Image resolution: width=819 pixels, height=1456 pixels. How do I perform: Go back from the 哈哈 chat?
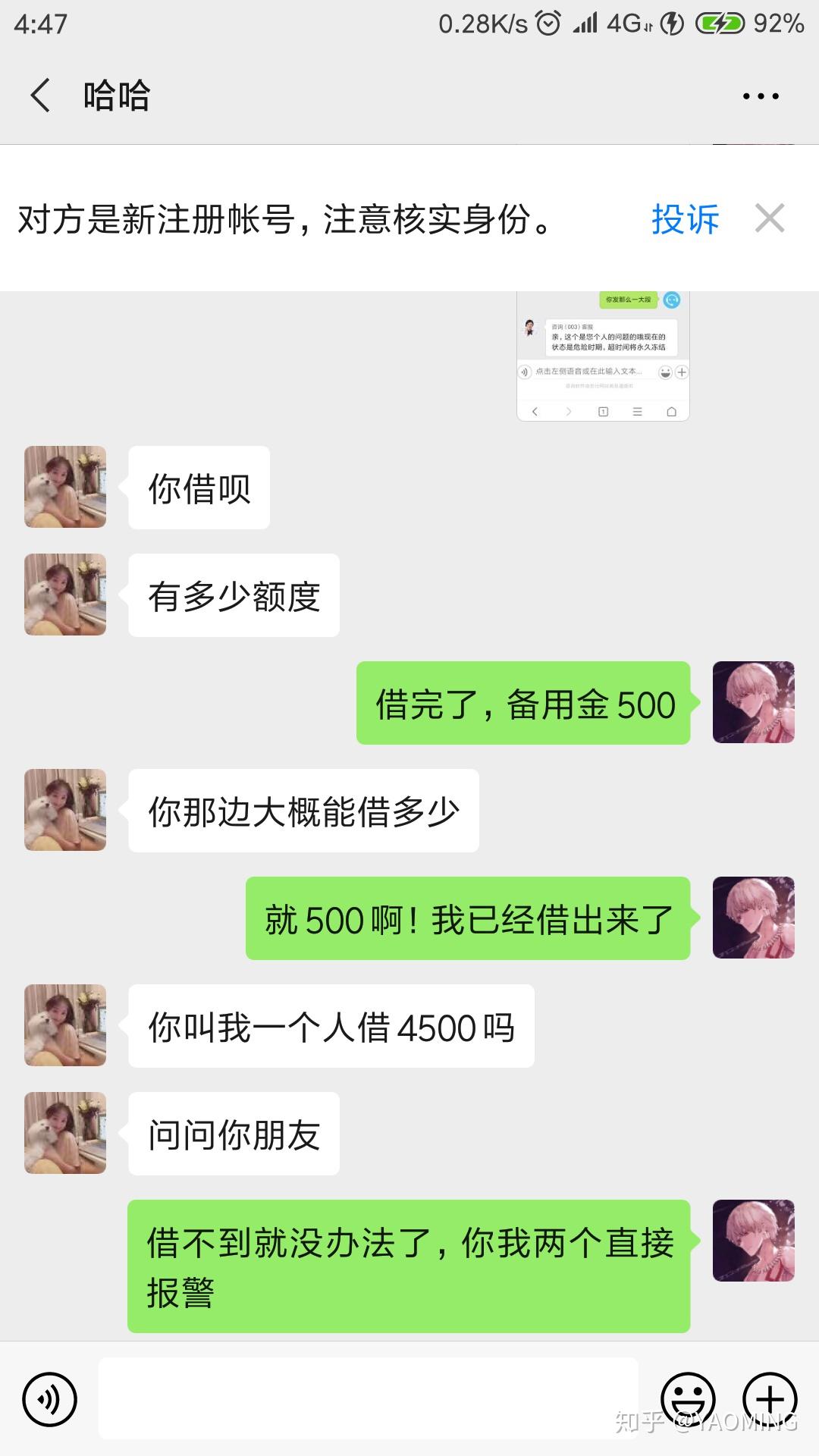click(x=40, y=96)
